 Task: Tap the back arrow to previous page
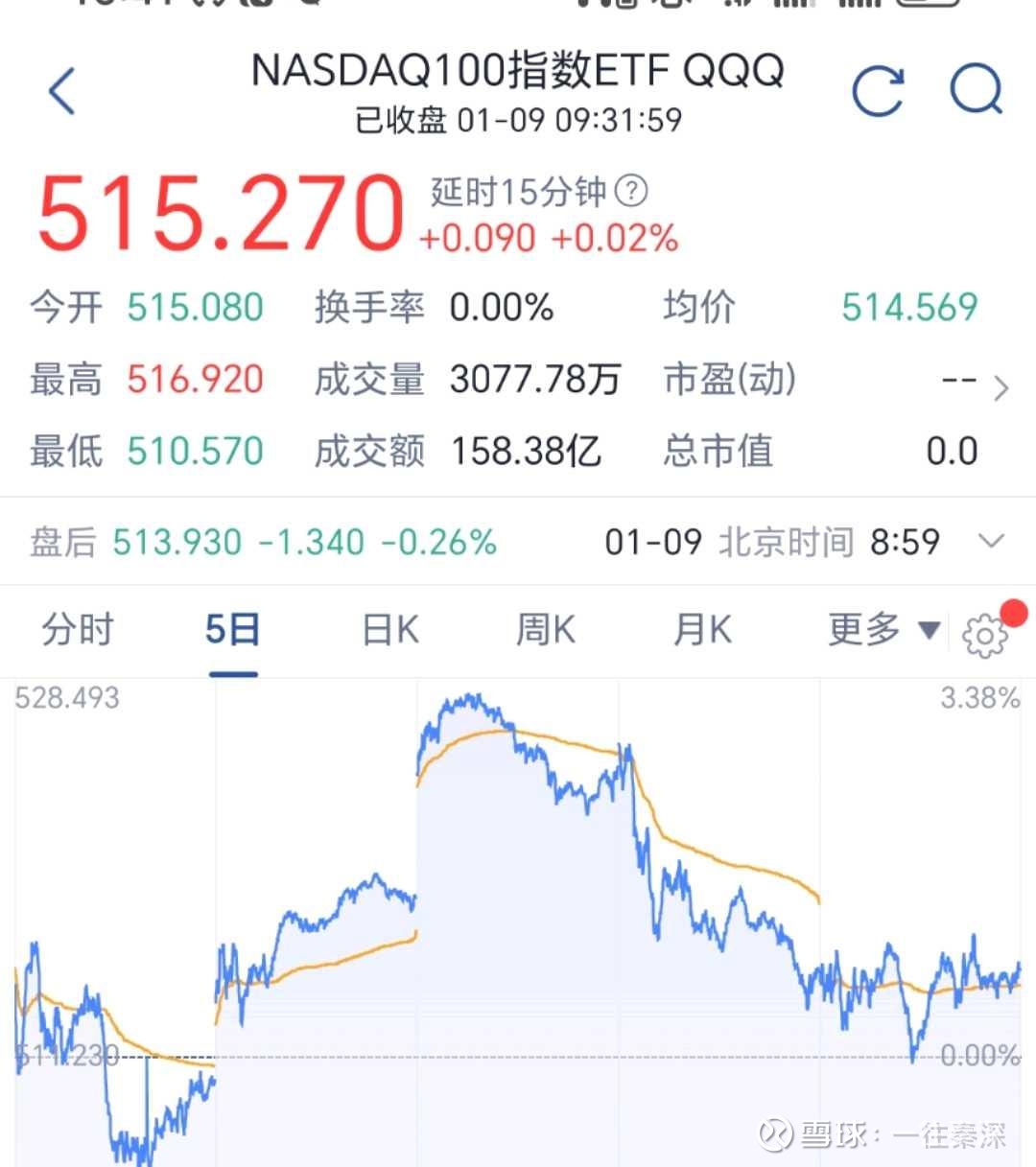[x=60, y=90]
